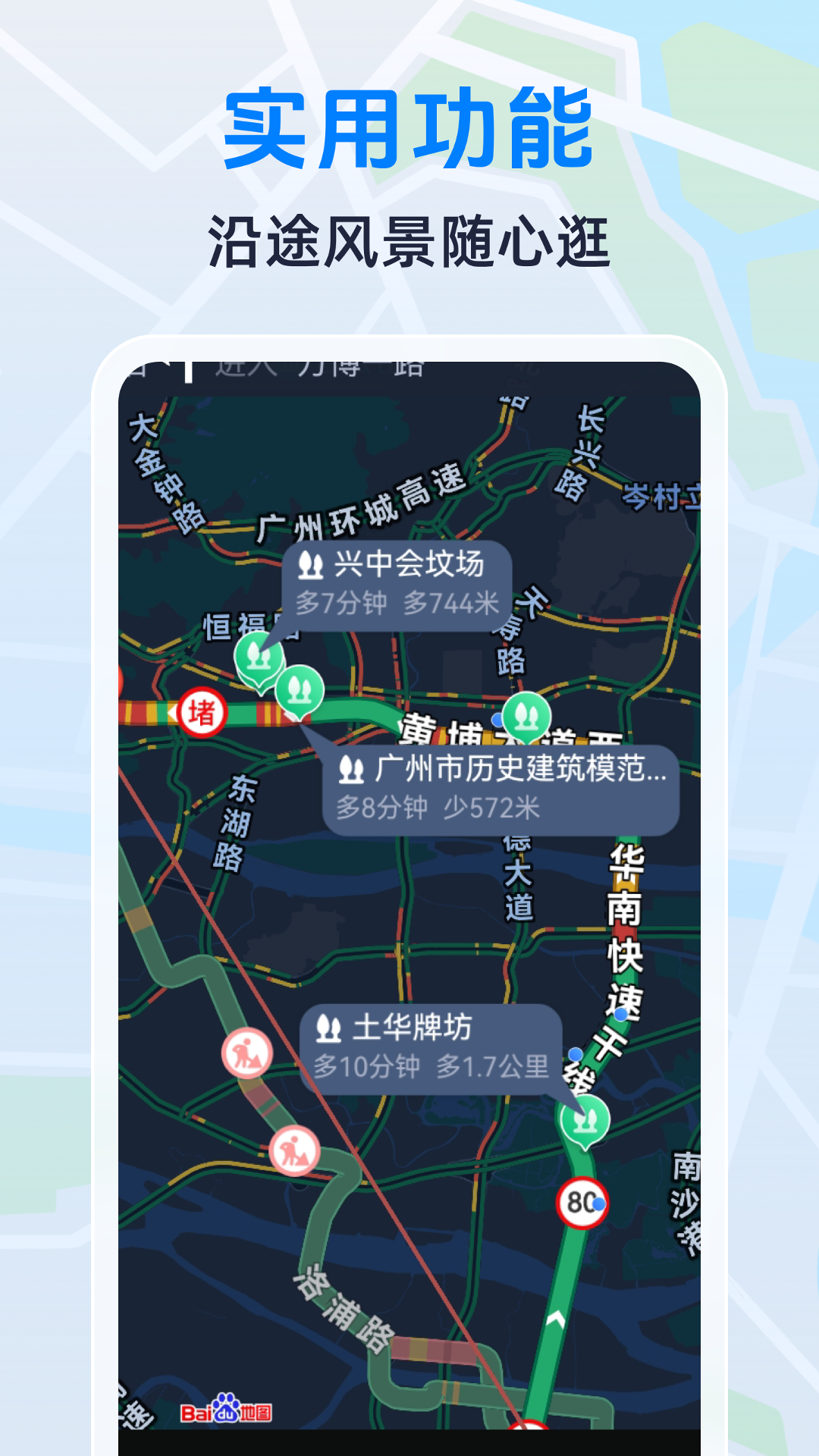The height and width of the screenshot is (1456, 819).
Task: Click the blue dot by 黄埔大道西 marker
Action: coord(497,720)
